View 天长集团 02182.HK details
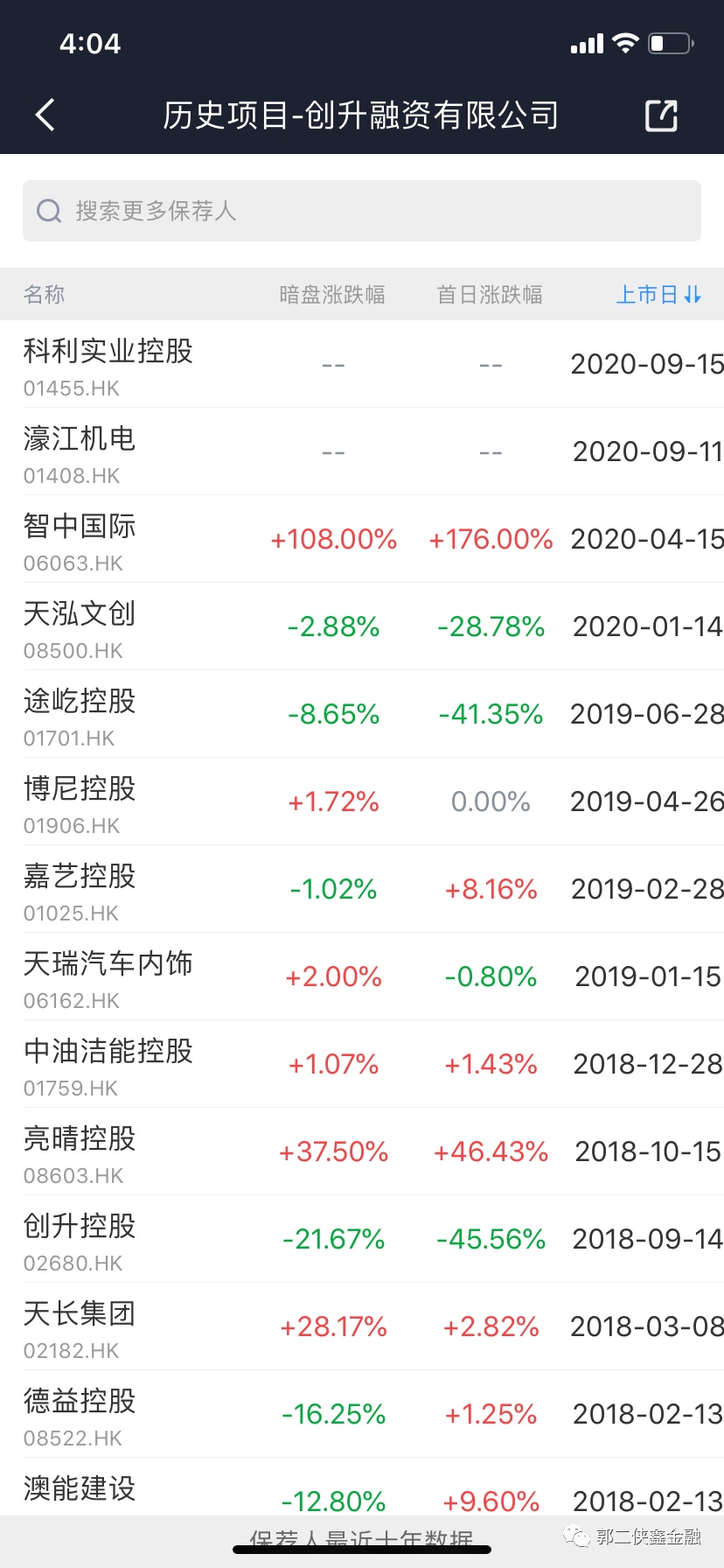 (80, 1326)
